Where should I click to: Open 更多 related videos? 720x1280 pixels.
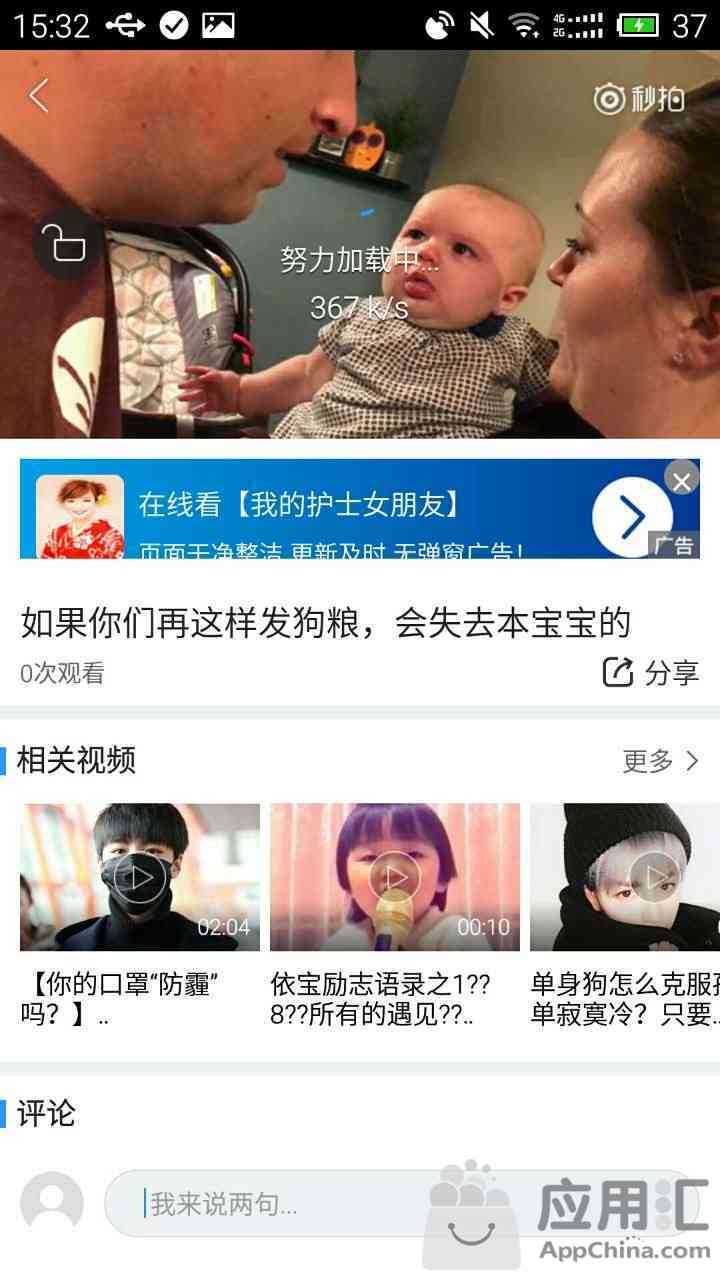[660, 761]
